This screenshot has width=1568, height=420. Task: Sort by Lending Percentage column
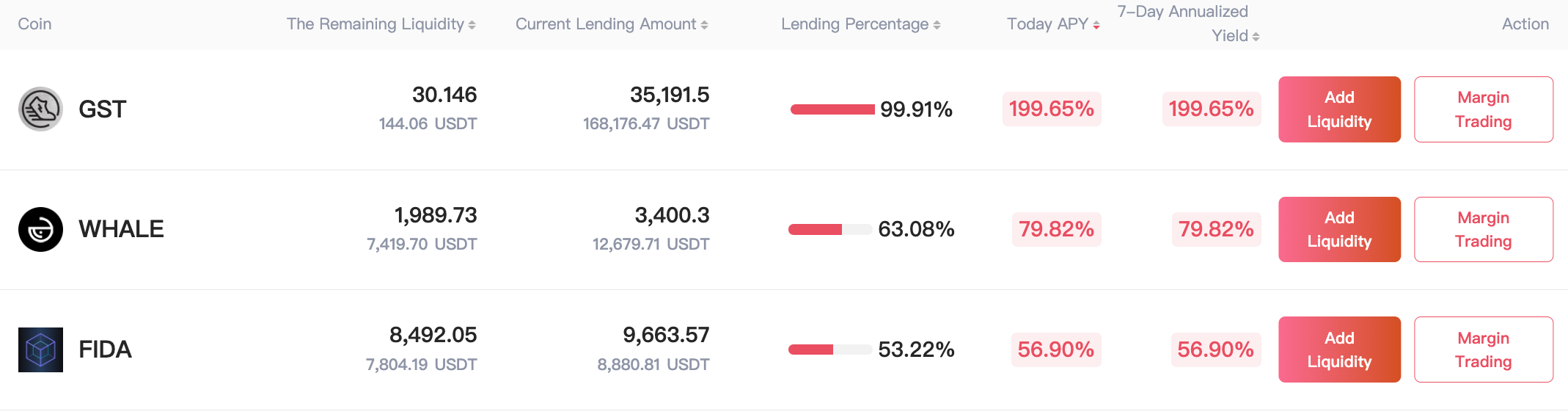tap(860, 24)
